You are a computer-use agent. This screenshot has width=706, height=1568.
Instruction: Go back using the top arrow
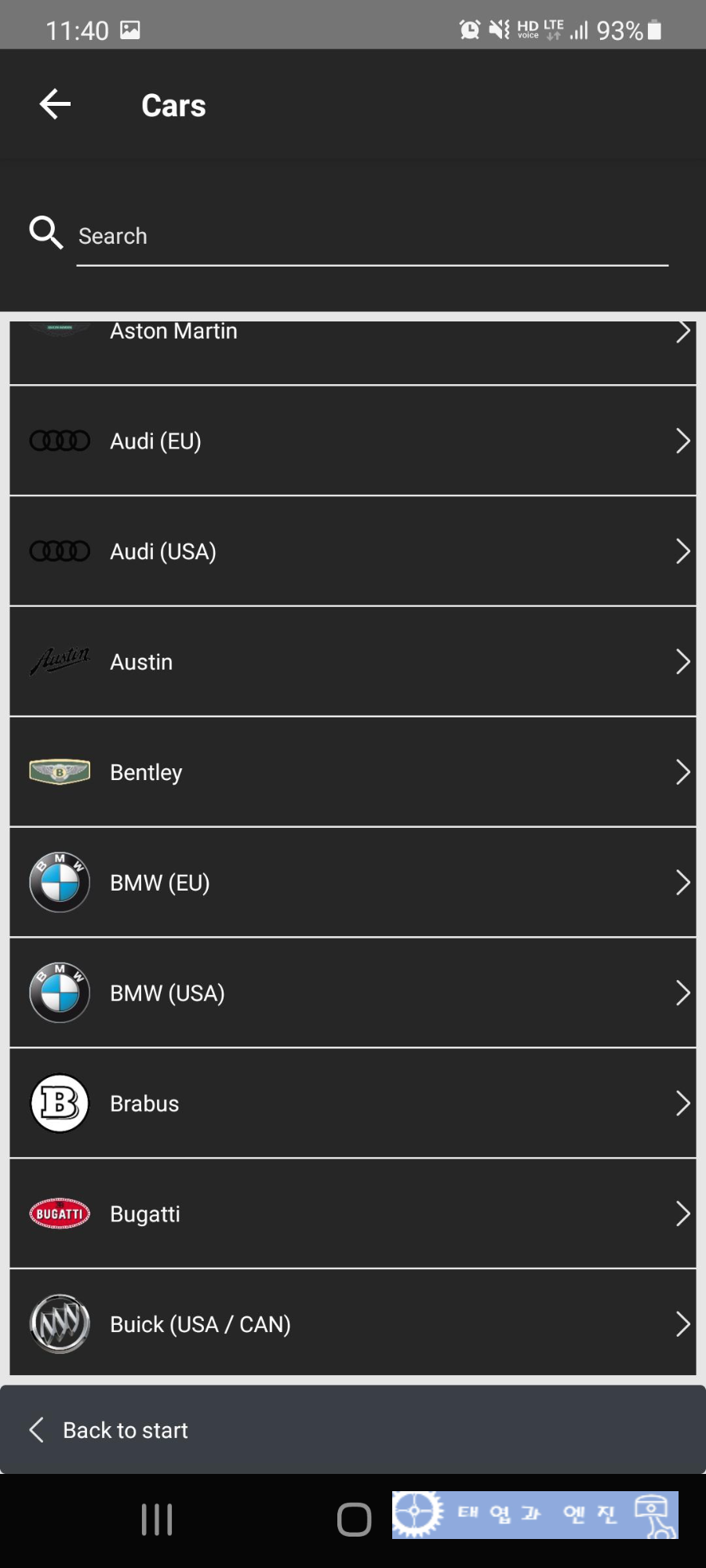pyautogui.click(x=55, y=104)
